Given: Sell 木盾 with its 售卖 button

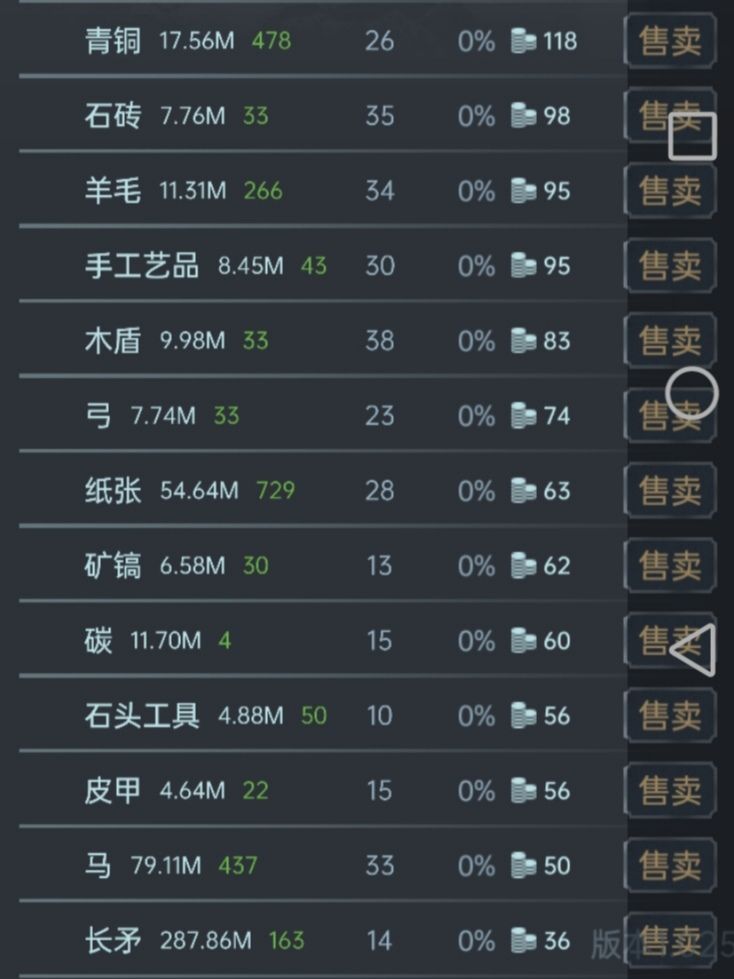Looking at the screenshot, I should (669, 341).
